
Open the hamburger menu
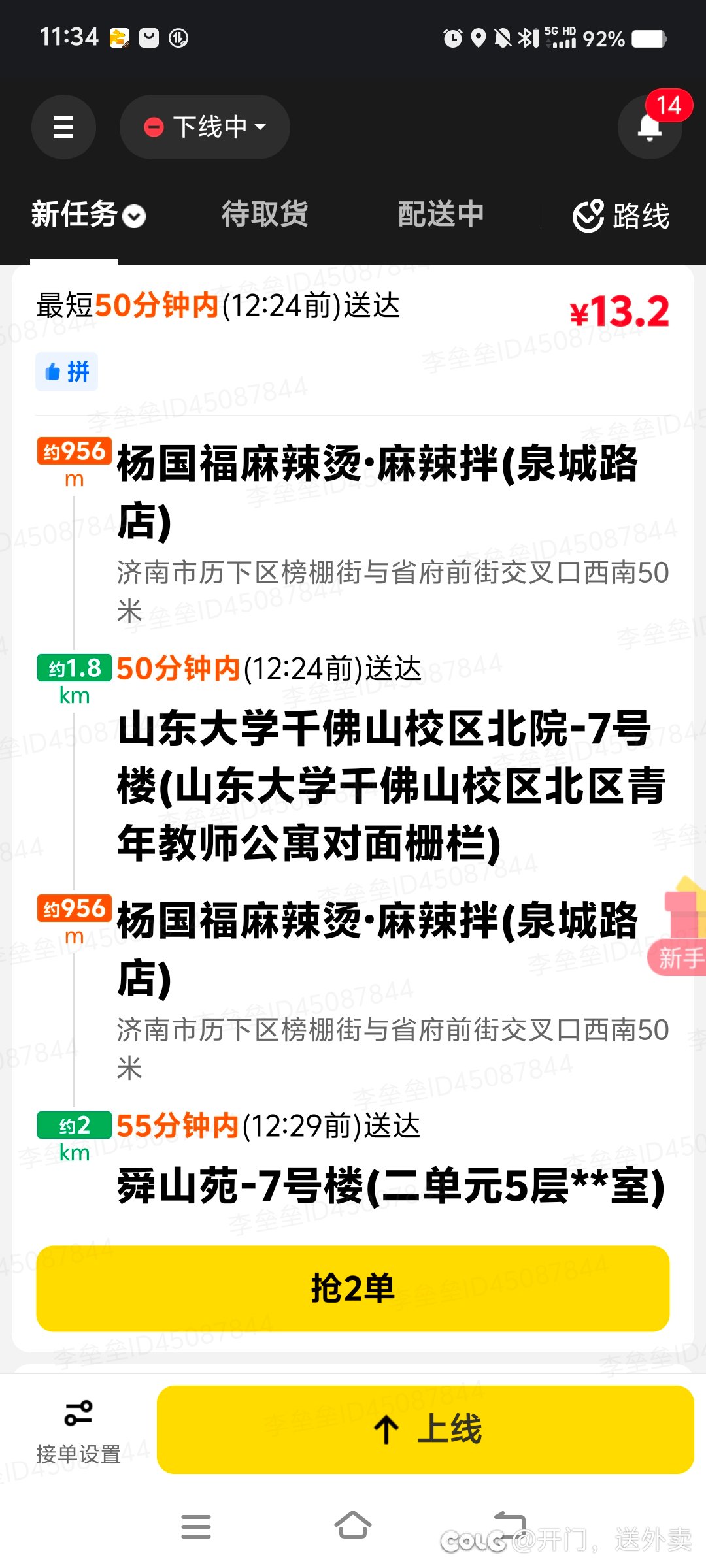click(63, 127)
